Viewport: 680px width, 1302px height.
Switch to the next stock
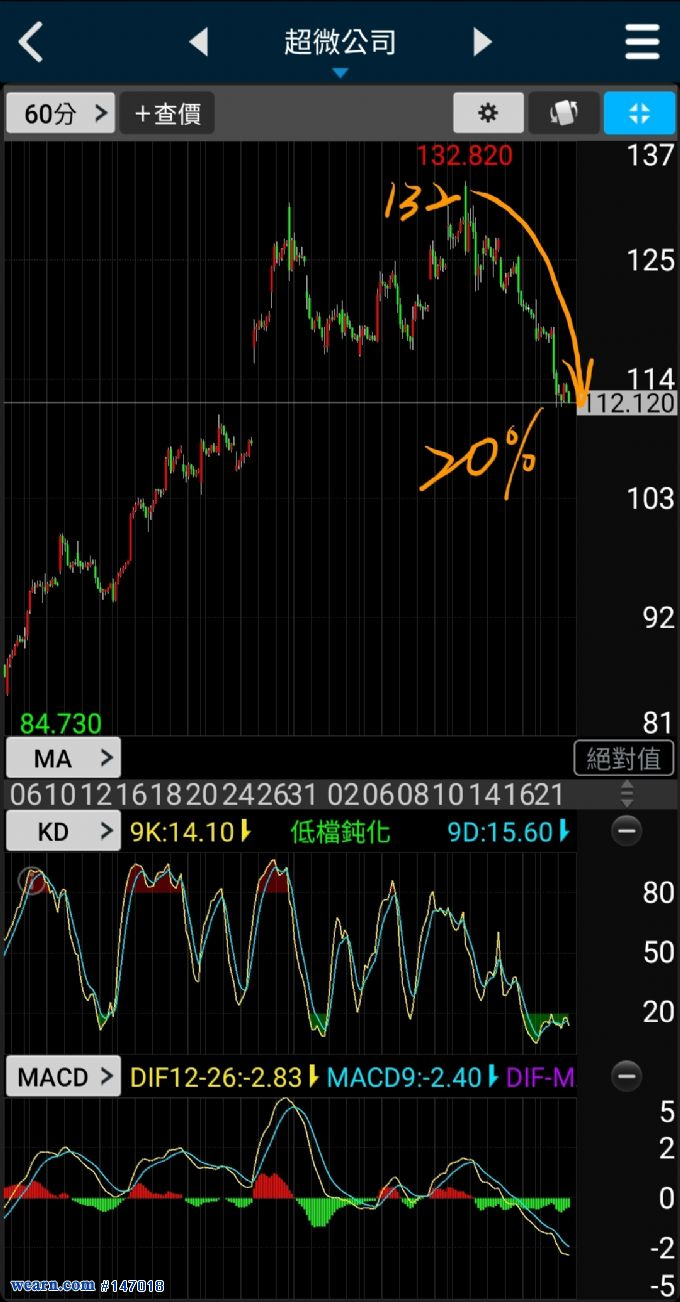tap(483, 42)
